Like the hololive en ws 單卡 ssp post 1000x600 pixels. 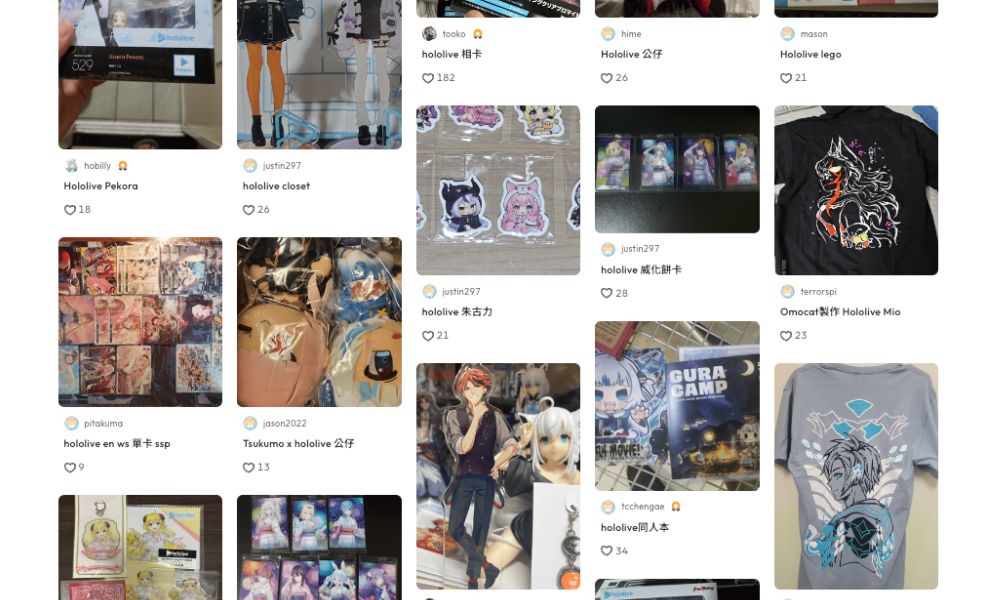tap(70, 468)
